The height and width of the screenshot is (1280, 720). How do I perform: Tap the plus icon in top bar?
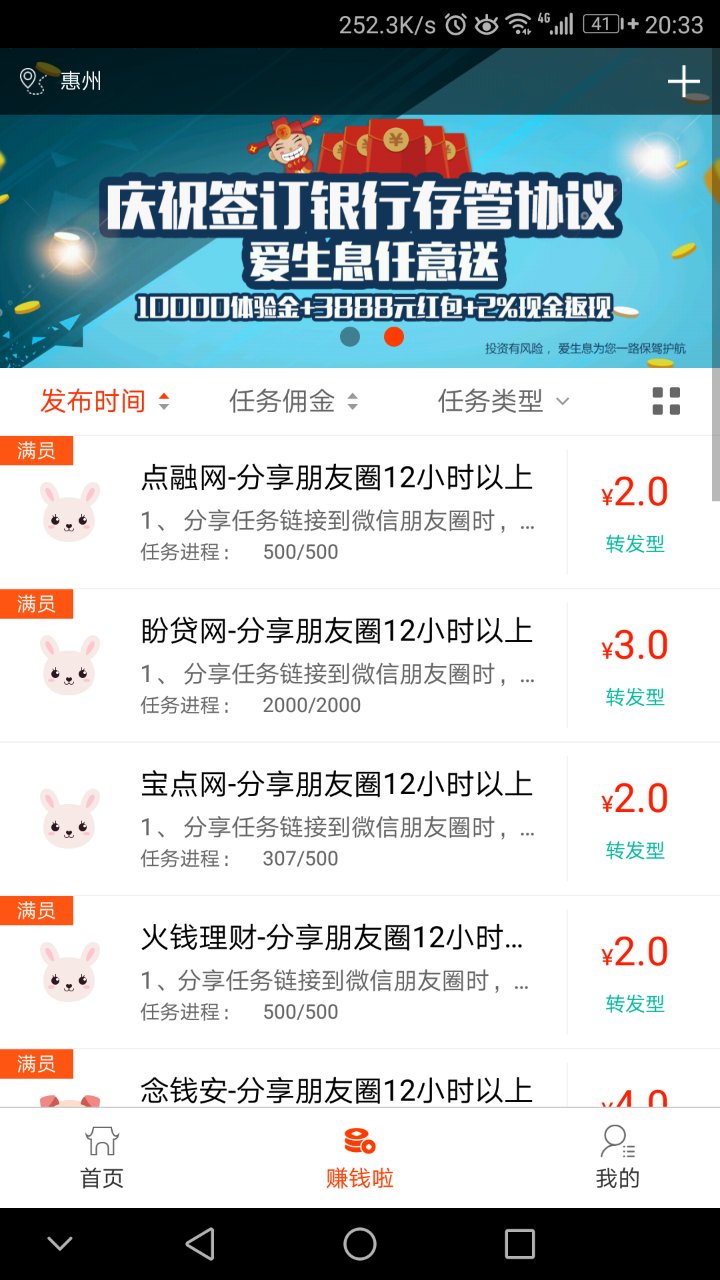click(683, 81)
